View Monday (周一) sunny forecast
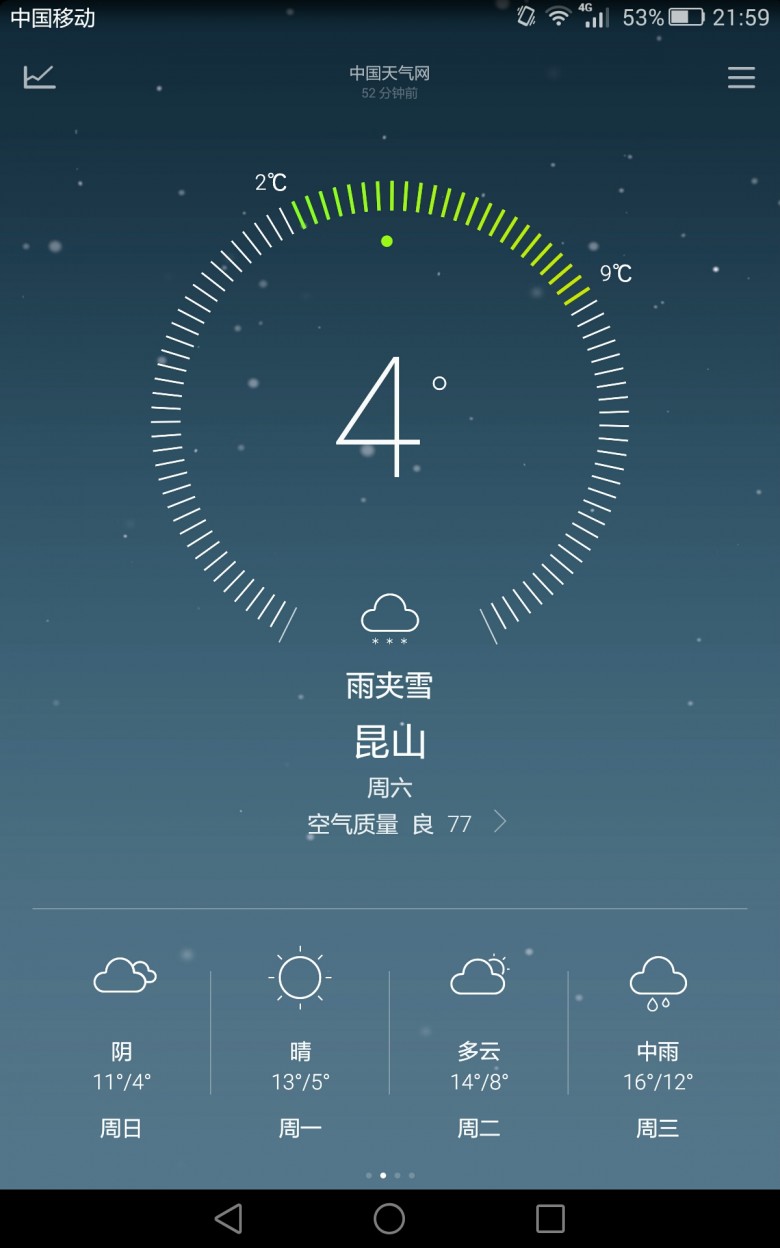 (x=300, y=1045)
